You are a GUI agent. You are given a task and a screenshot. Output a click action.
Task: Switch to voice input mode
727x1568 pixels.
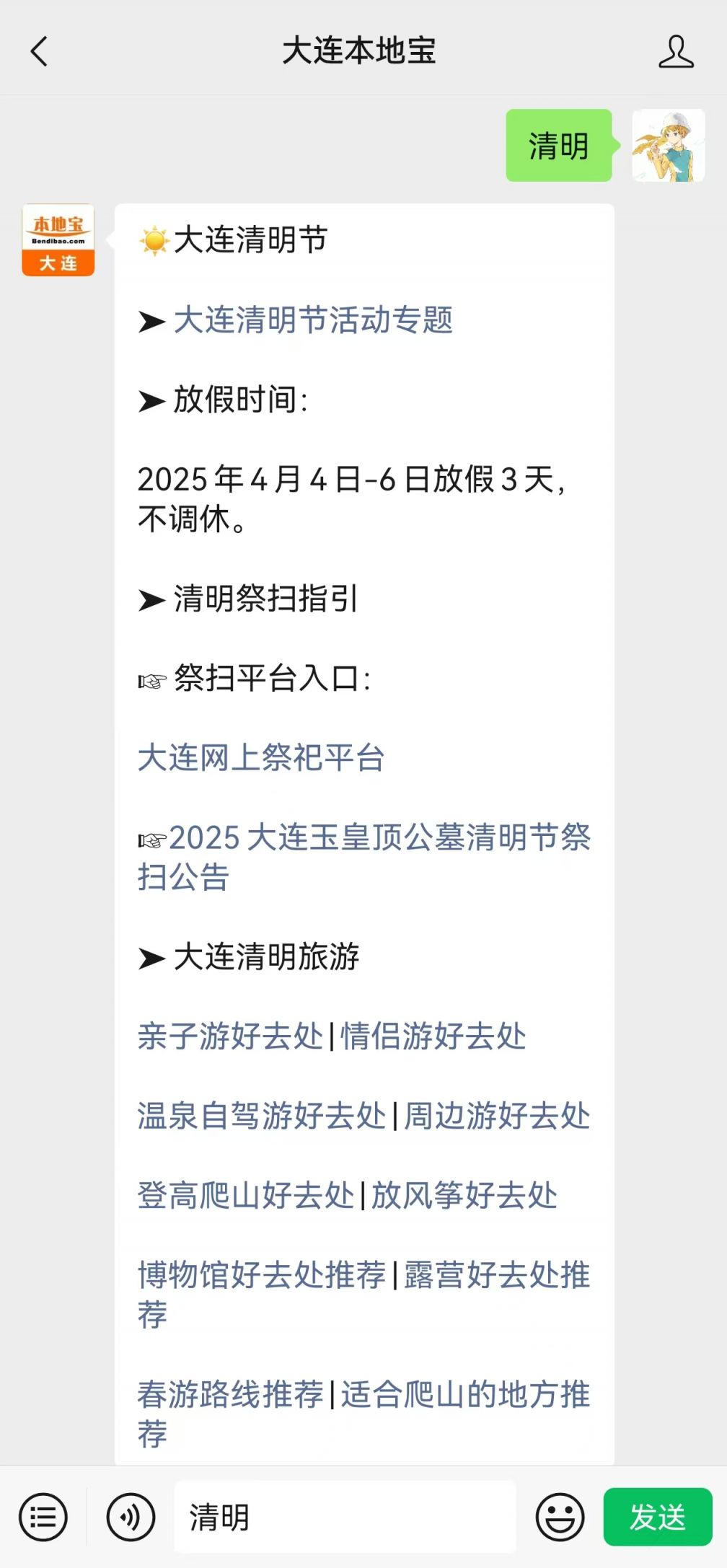[x=131, y=1517]
